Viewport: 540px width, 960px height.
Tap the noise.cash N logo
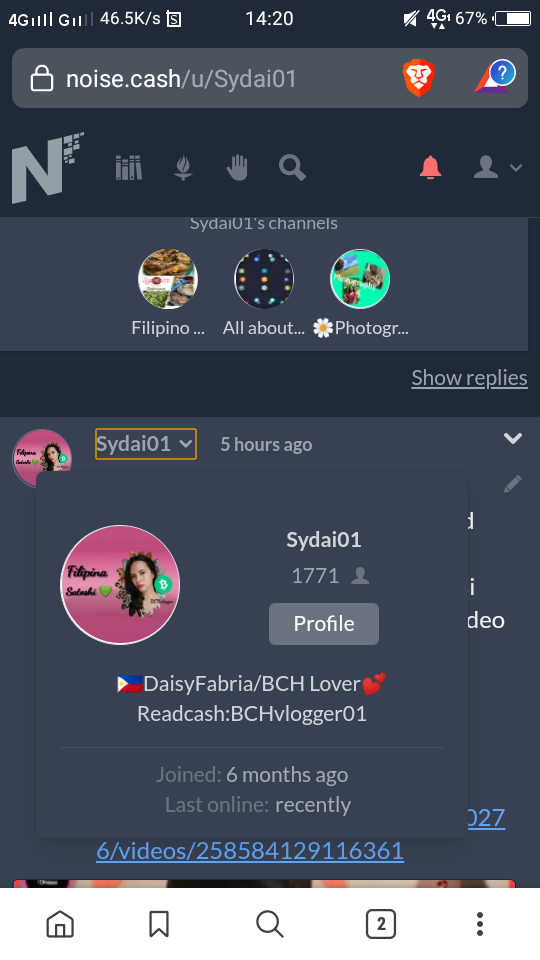click(x=48, y=167)
